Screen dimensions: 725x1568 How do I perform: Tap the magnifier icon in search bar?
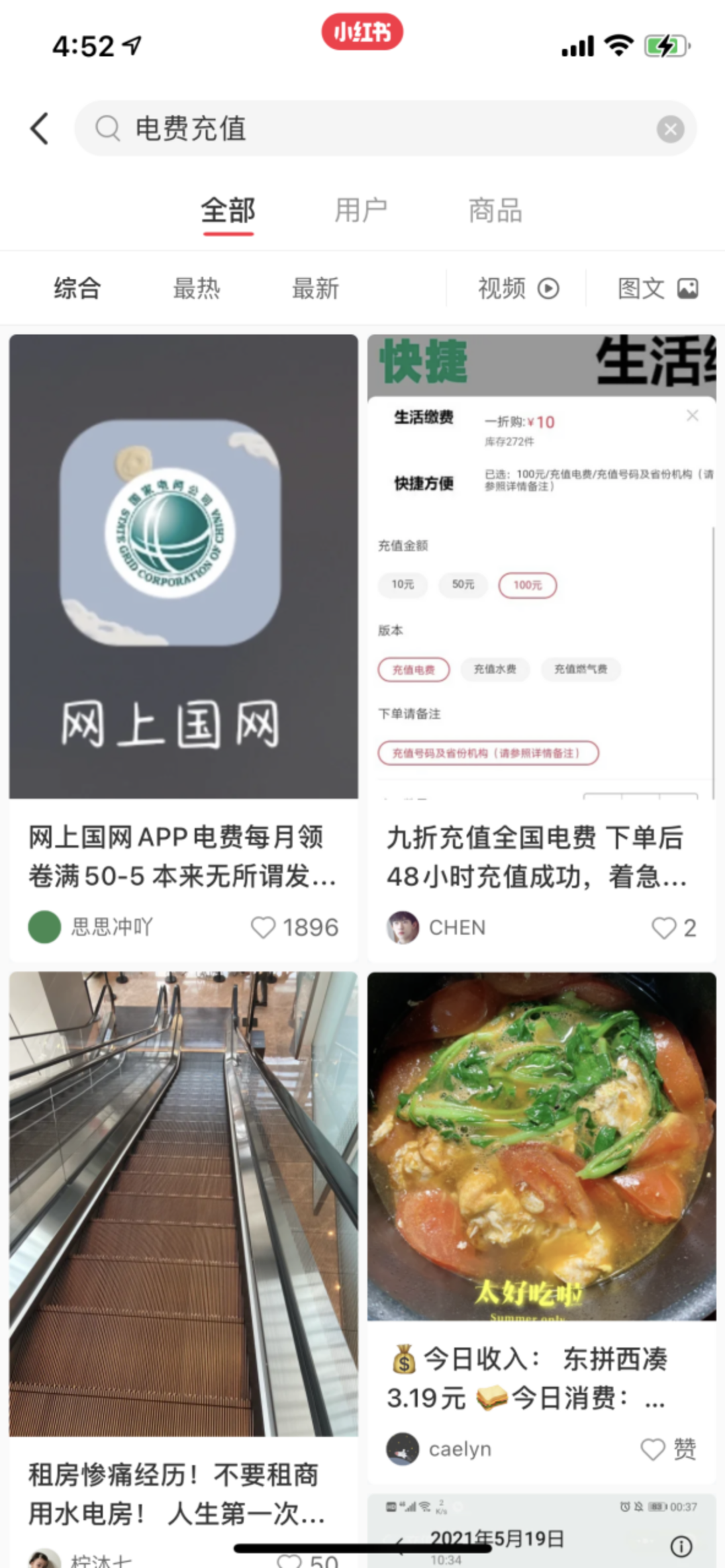click(x=107, y=128)
